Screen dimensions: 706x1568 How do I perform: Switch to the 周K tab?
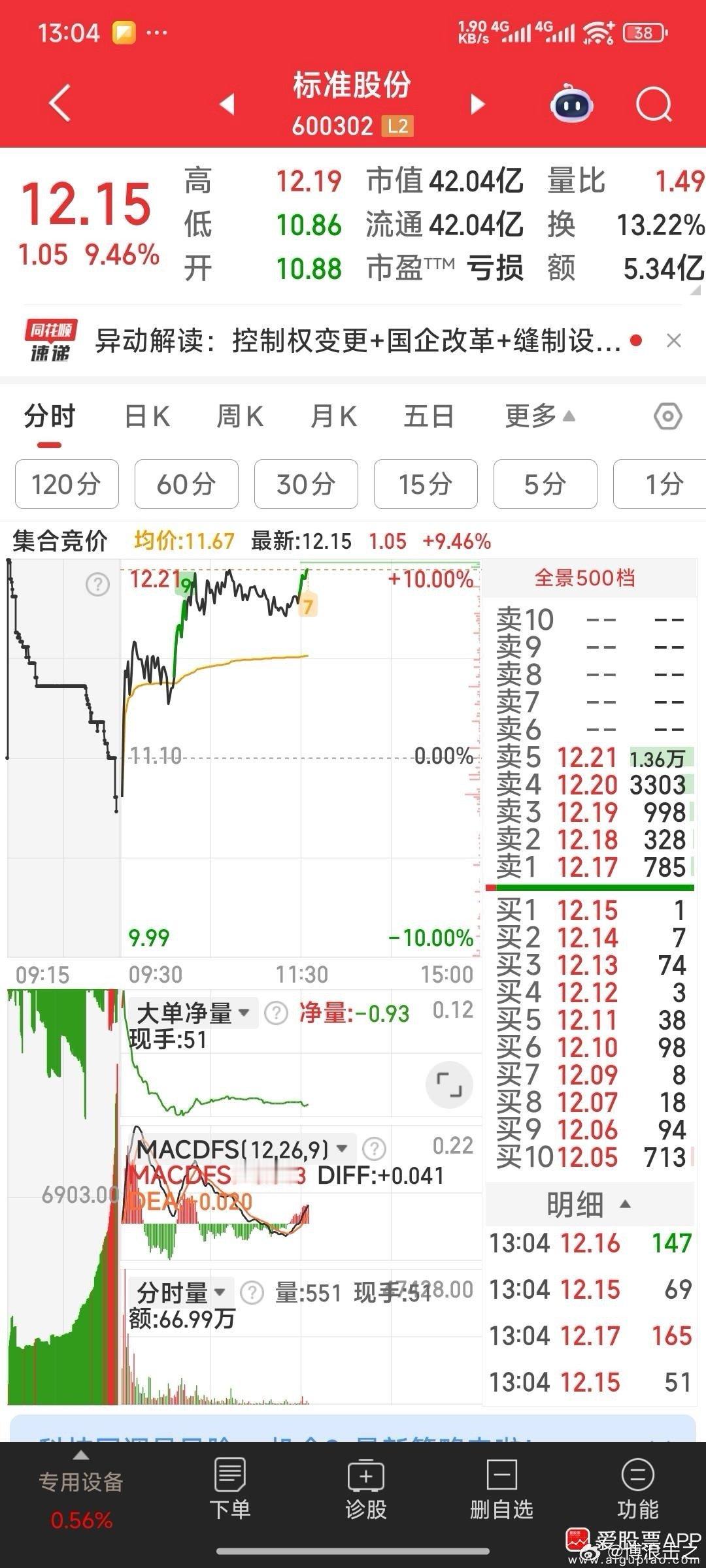pyautogui.click(x=240, y=416)
